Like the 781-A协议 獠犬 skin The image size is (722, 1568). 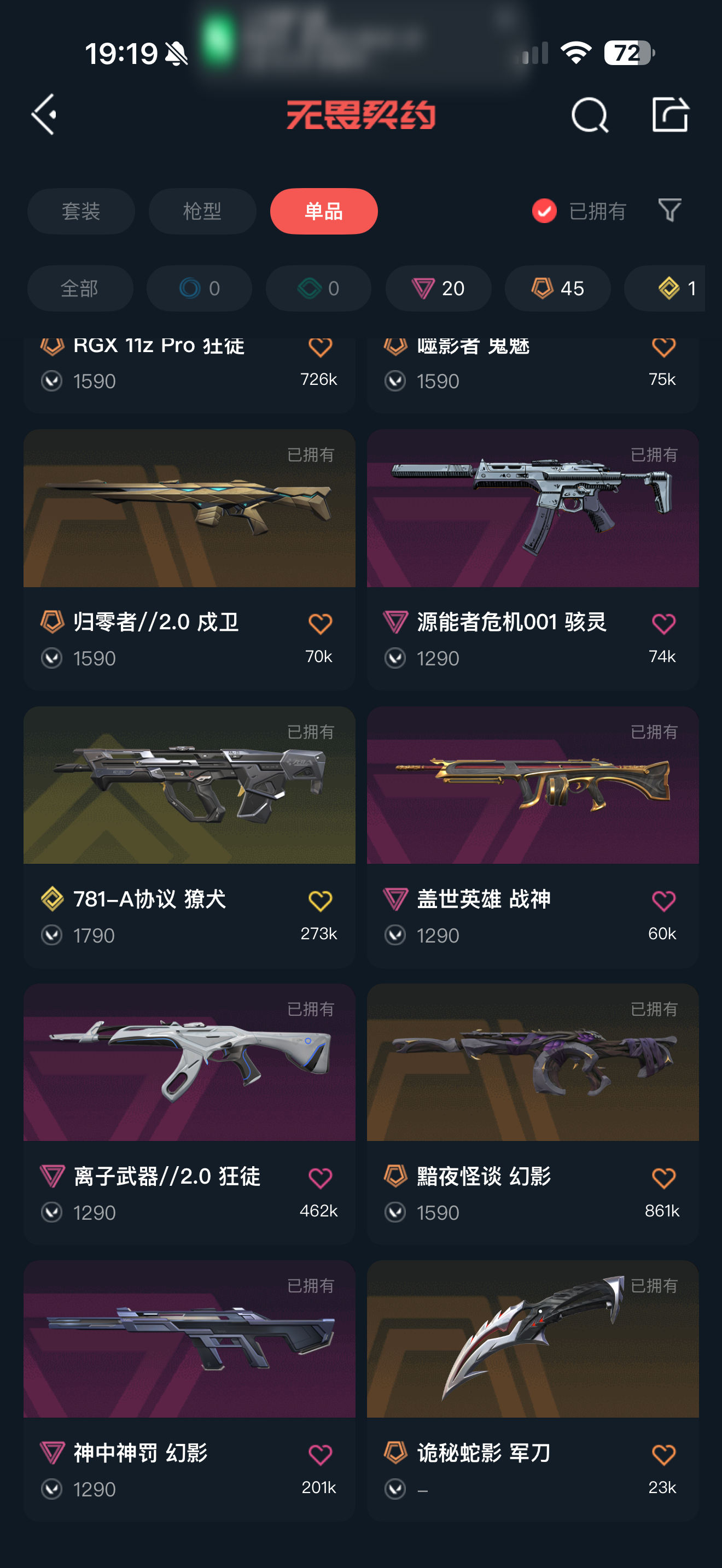[319, 901]
